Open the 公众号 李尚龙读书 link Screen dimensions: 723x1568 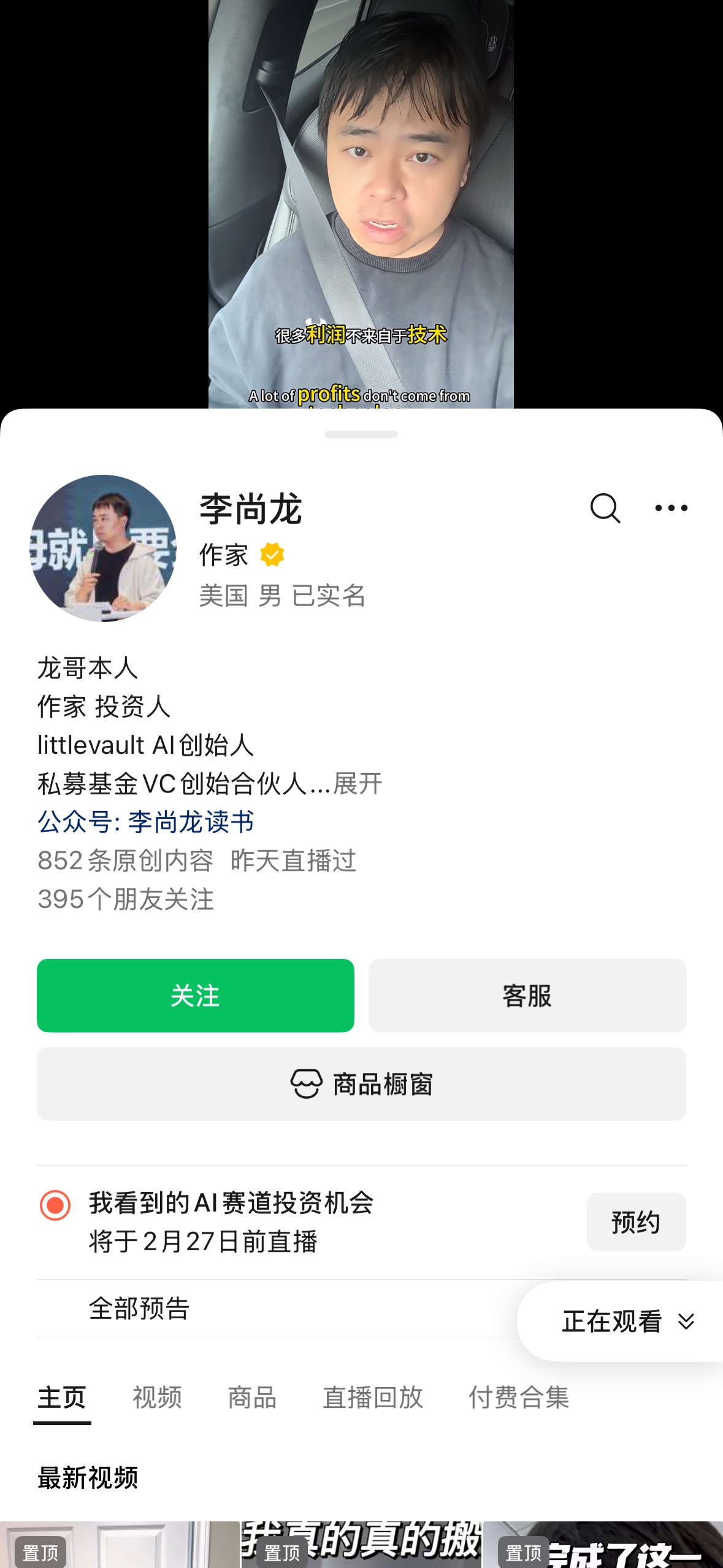(x=147, y=824)
